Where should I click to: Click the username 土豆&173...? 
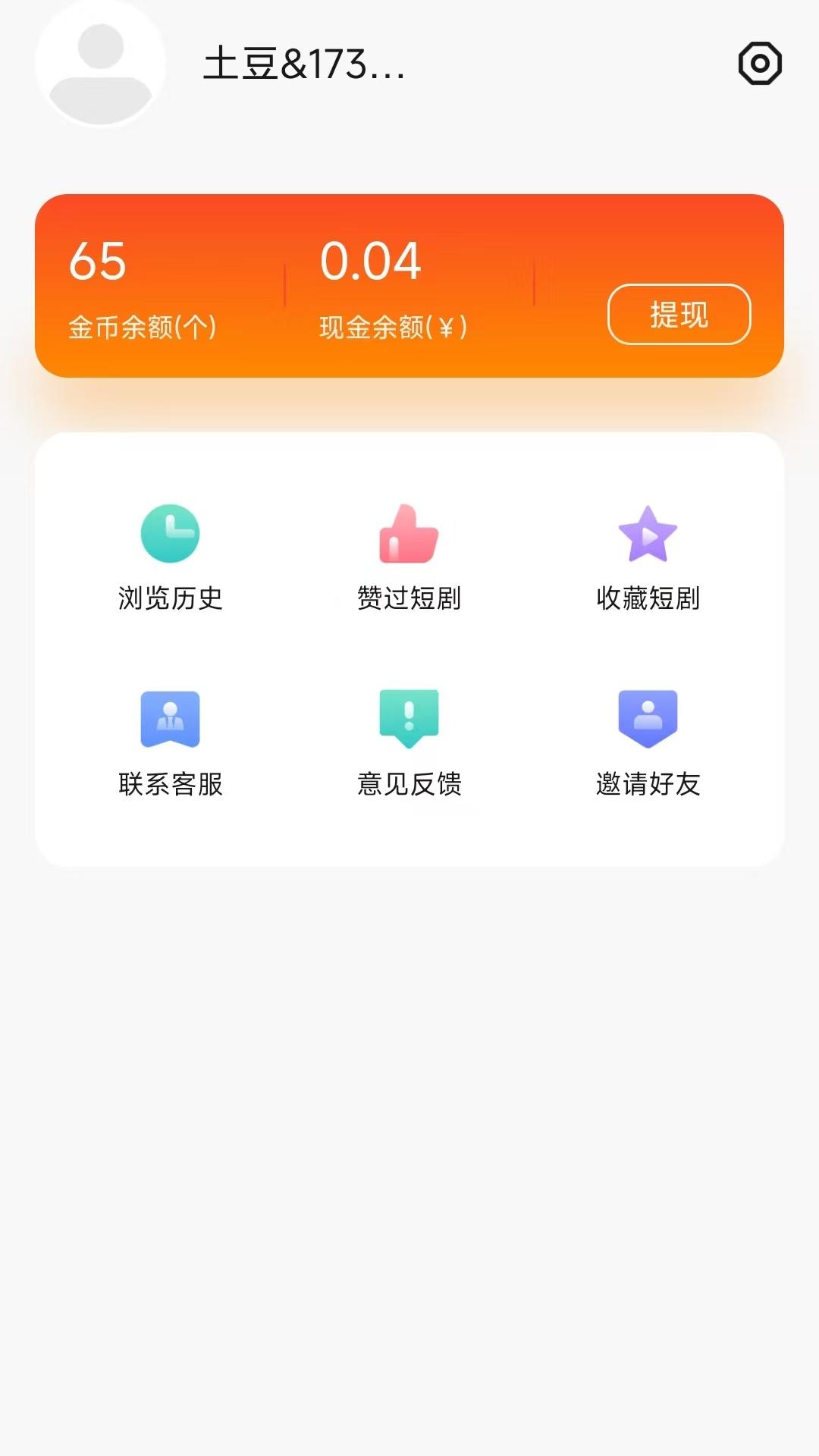point(303,66)
